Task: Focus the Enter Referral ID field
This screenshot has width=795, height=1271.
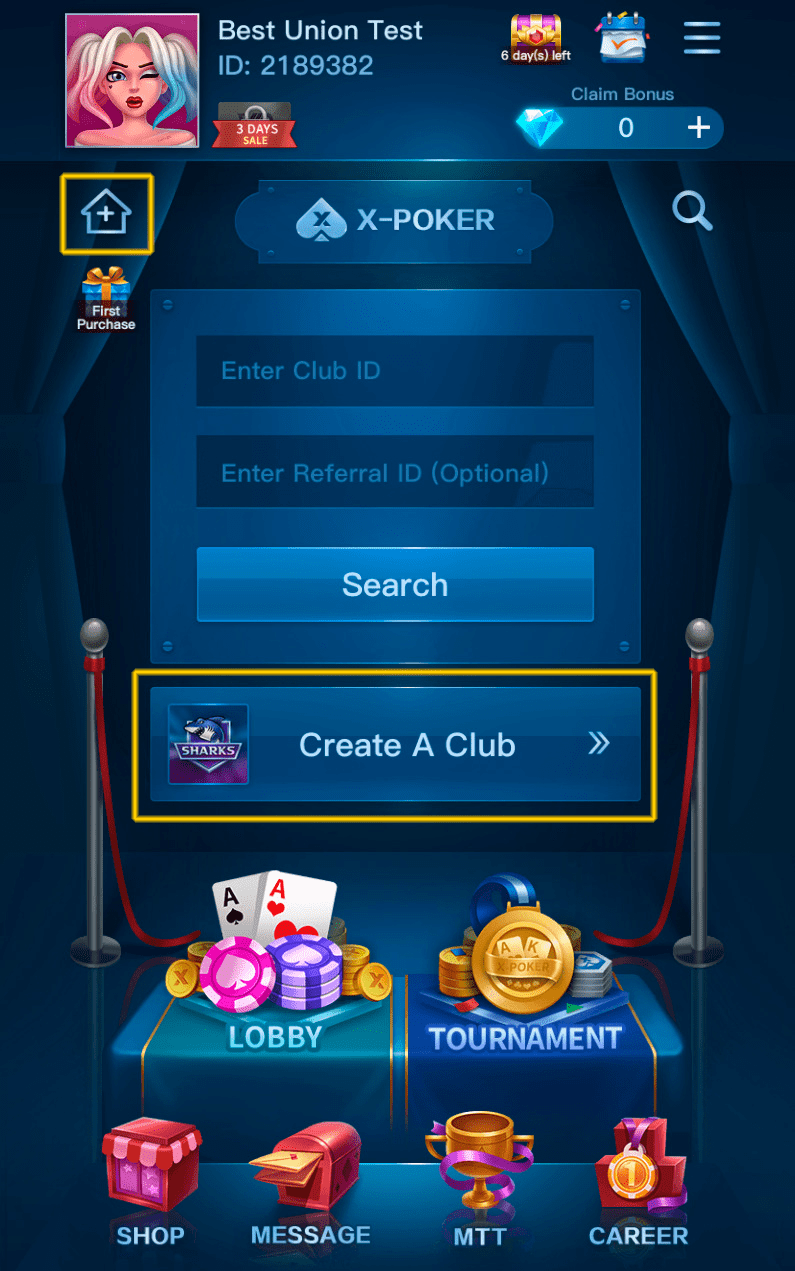Action: [x=395, y=472]
